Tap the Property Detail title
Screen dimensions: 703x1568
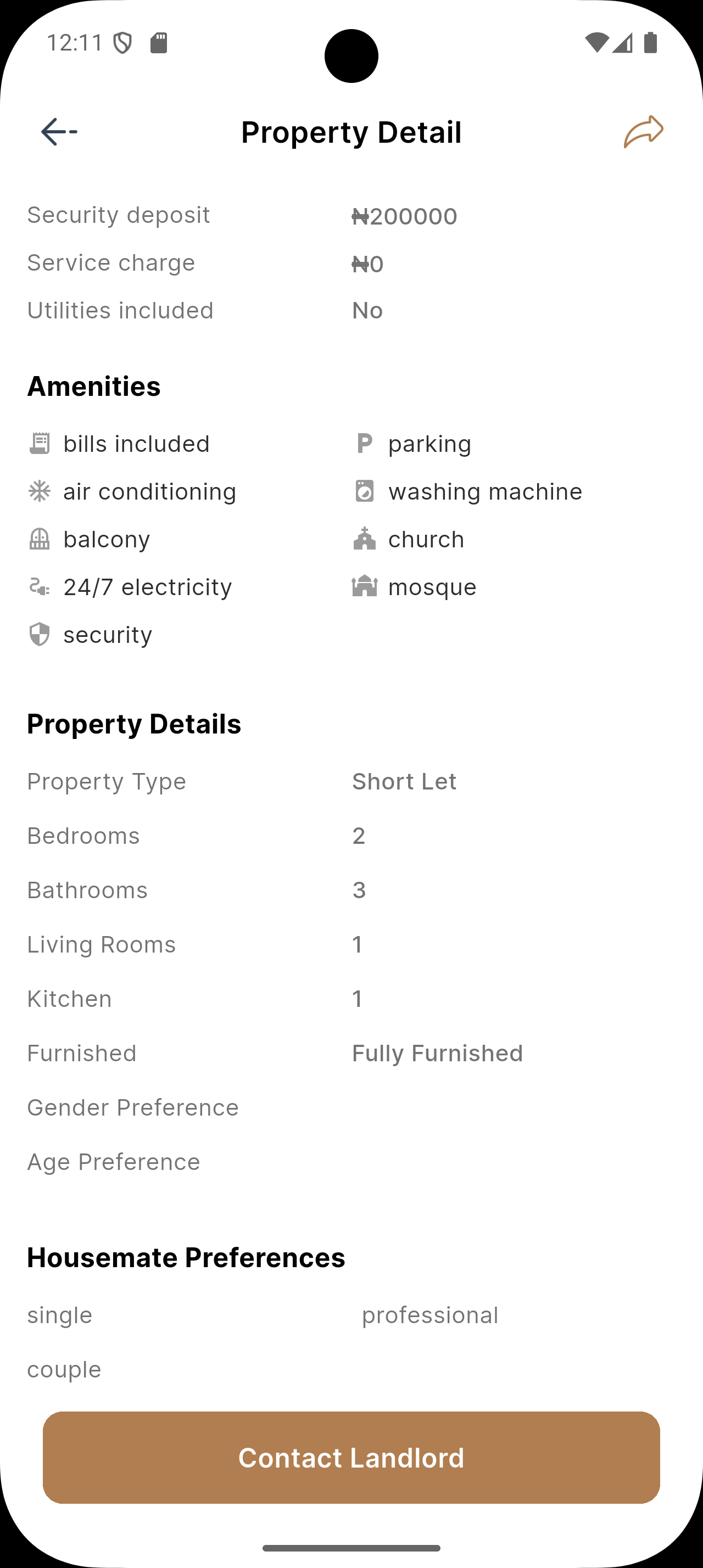[351, 131]
